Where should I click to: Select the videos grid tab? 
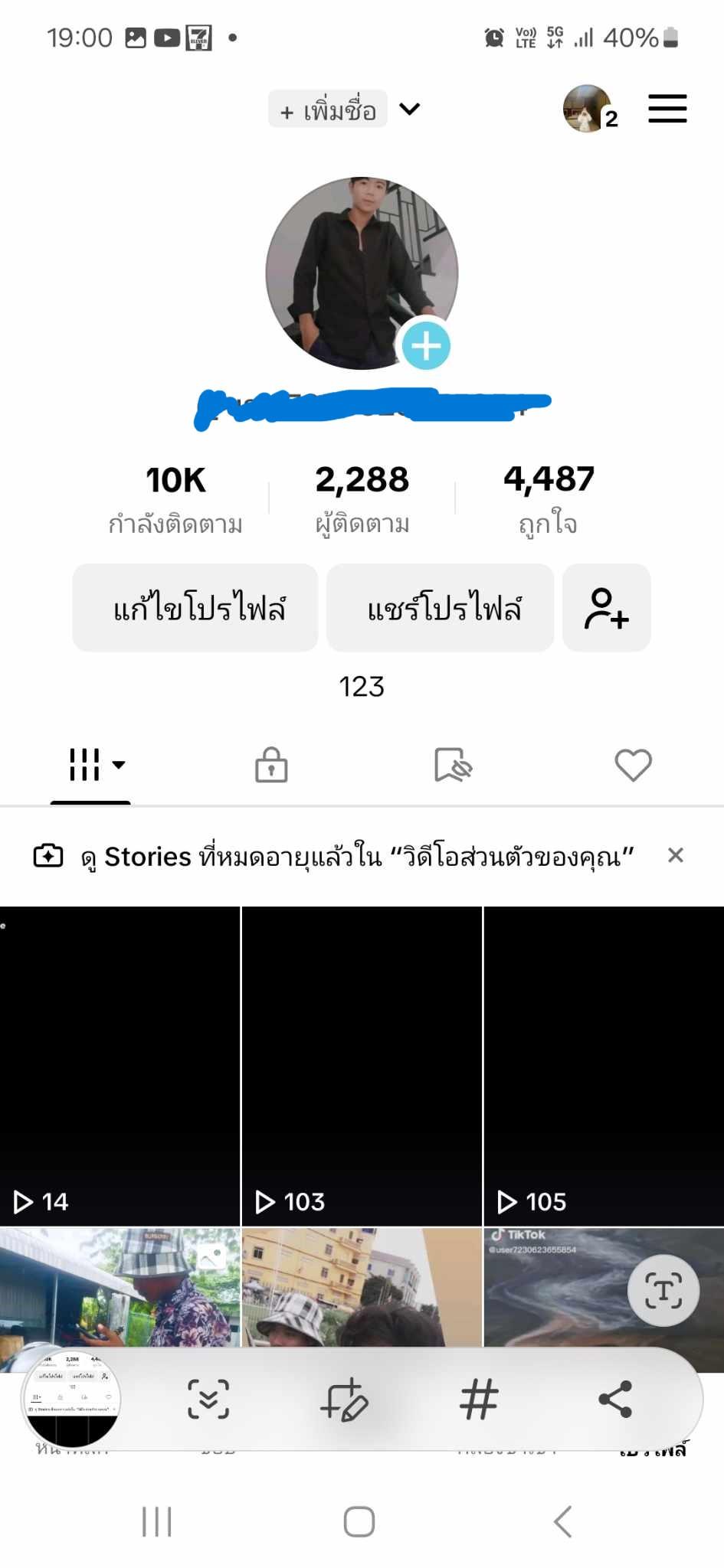pos(90,764)
